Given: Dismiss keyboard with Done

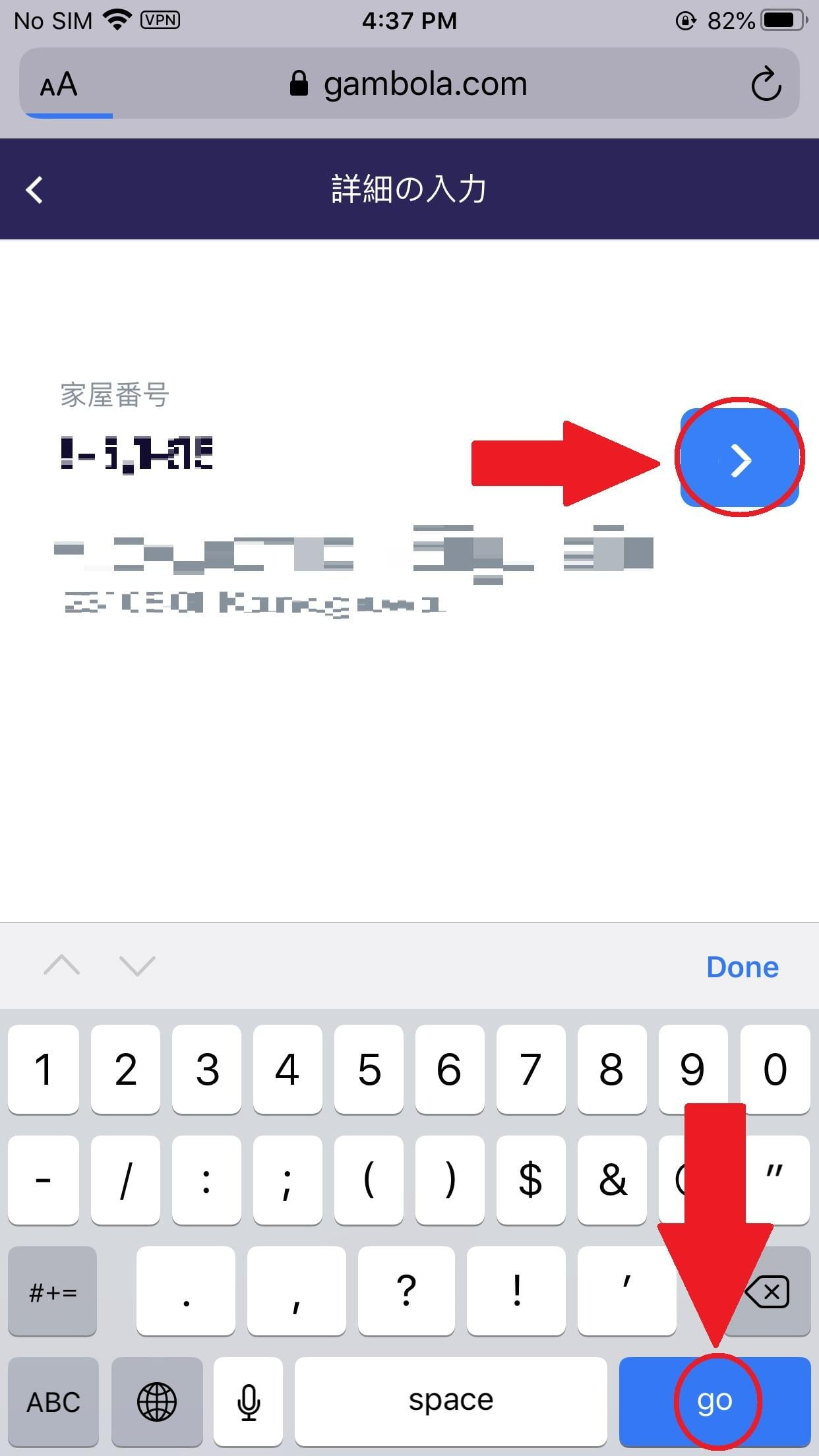Looking at the screenshot, I should (x=742, y=967).
